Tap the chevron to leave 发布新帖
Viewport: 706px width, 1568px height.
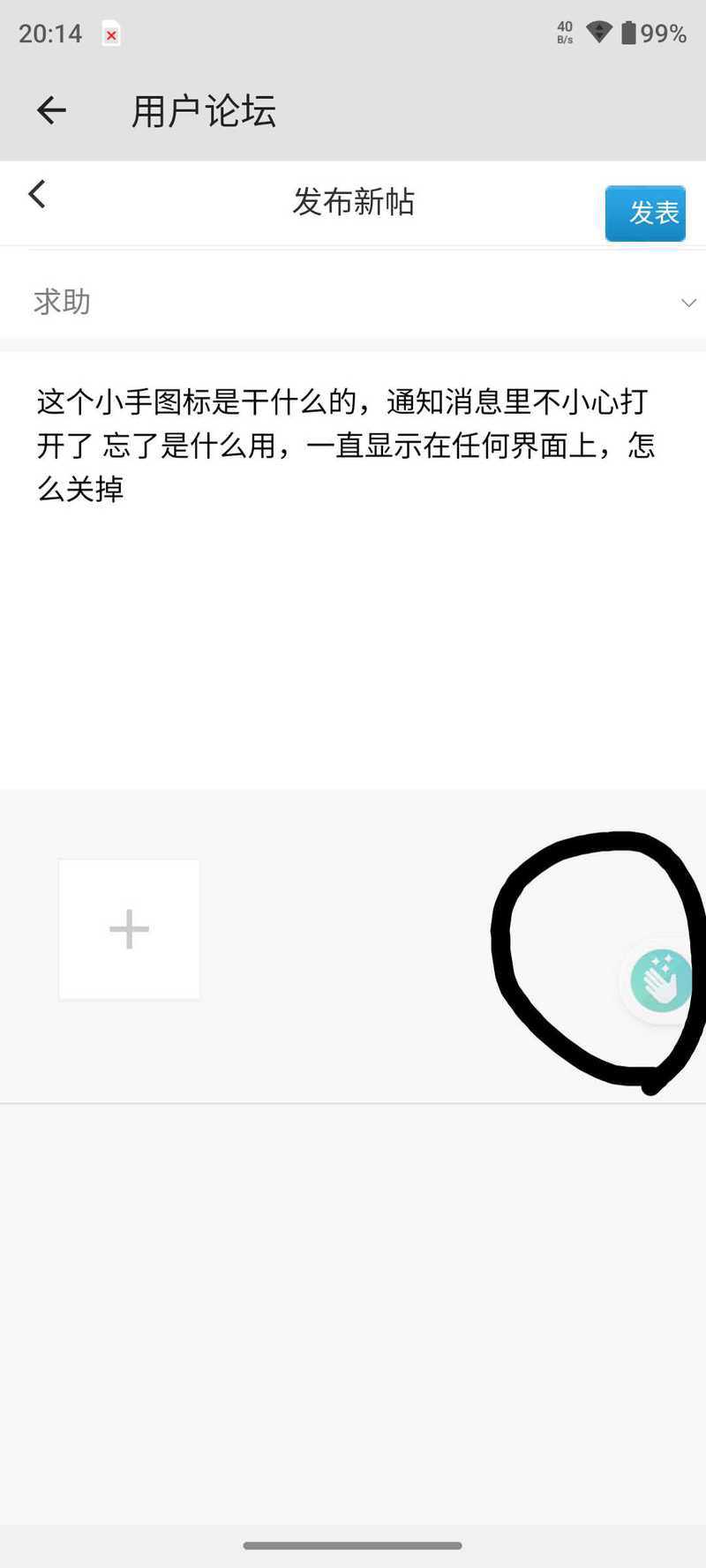[37, 194]
